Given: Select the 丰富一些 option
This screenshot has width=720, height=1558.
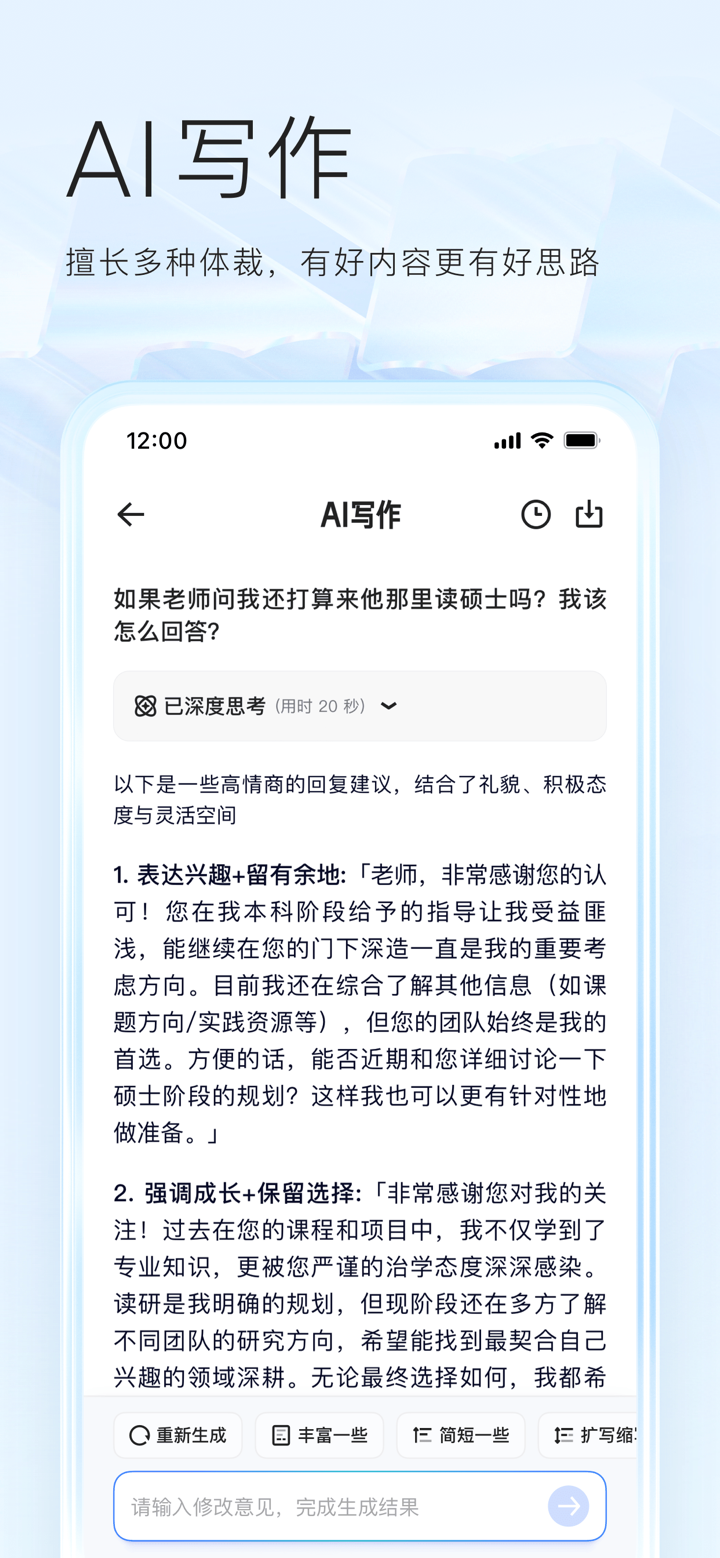Looking at the screenshot, I should tap(320, 1434).
